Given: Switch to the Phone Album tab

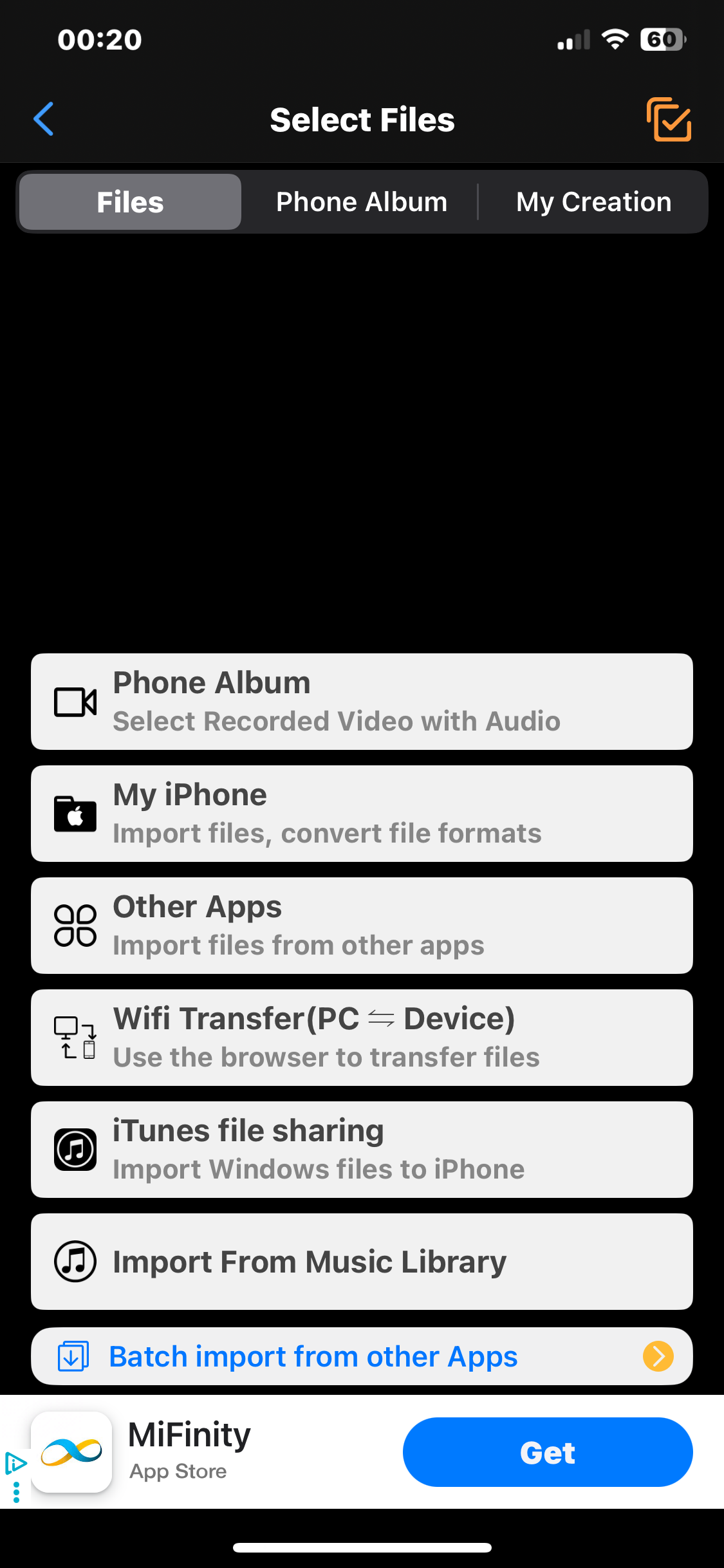Looking at the screenshot, I should (x=360, y=201).
